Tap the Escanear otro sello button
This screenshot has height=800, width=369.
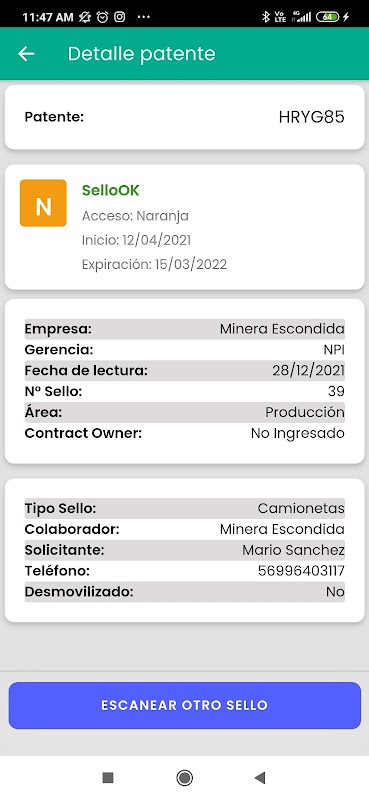(184, 705)
